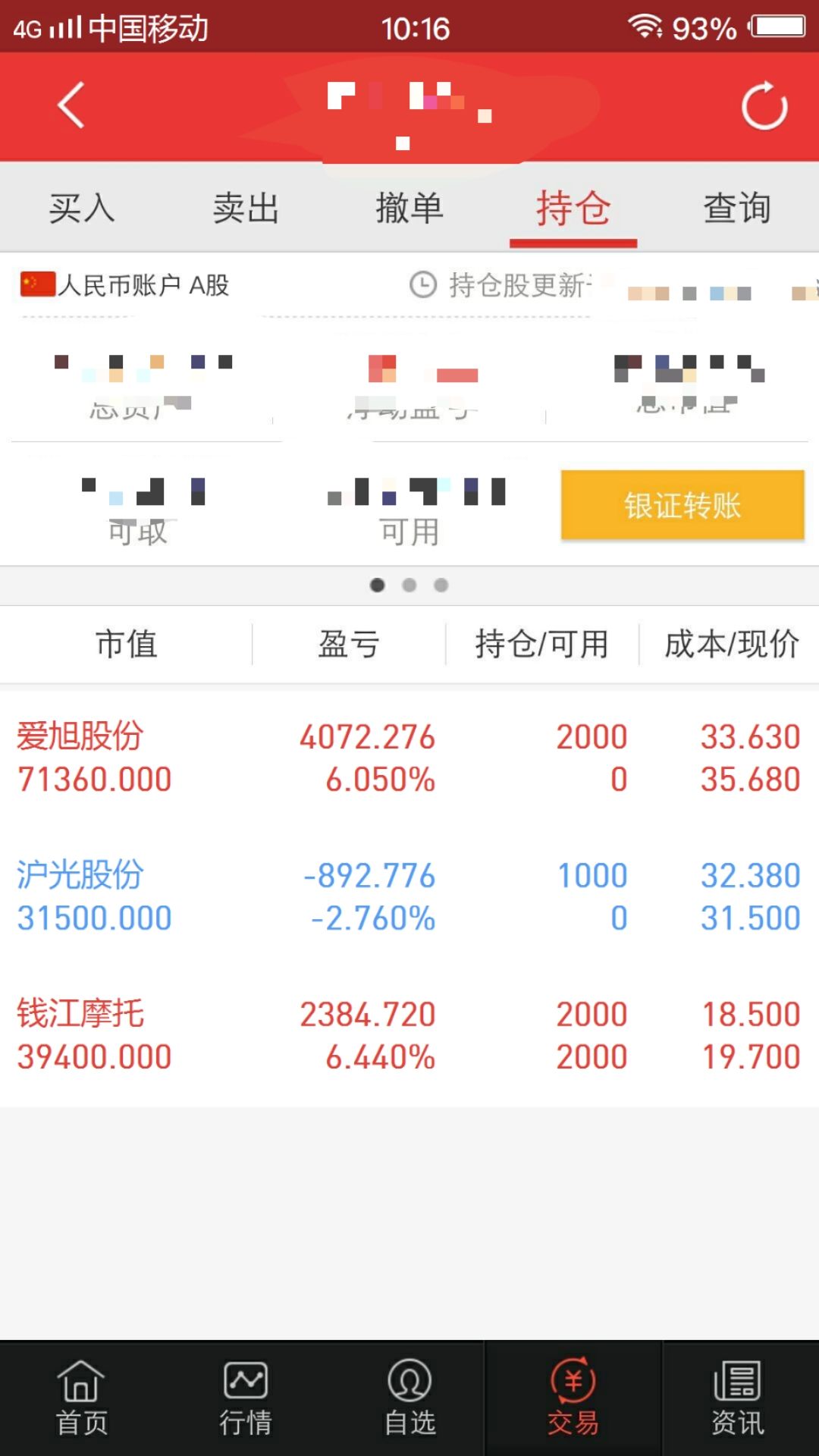
Task: Open the 查询 tab
Action: (737, 208)
